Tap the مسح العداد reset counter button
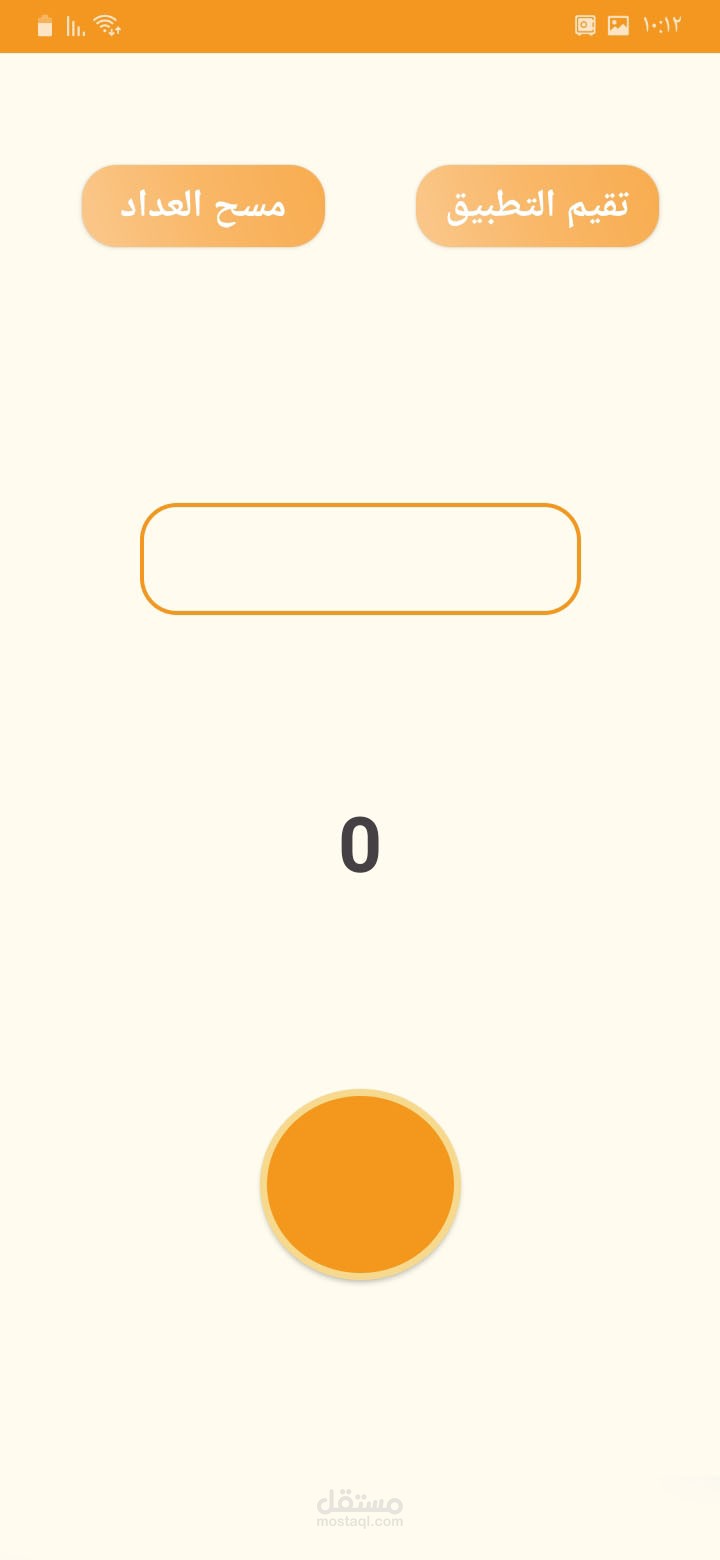720x1560 pixels. (x=203, y=206)
